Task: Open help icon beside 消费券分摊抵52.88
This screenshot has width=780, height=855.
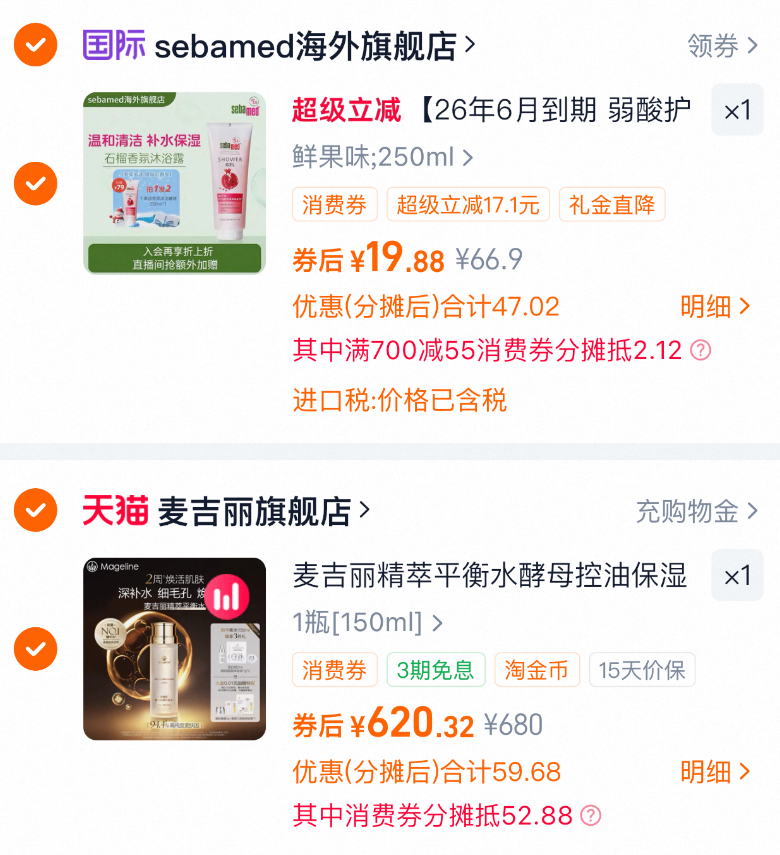Action: [591, 815]
